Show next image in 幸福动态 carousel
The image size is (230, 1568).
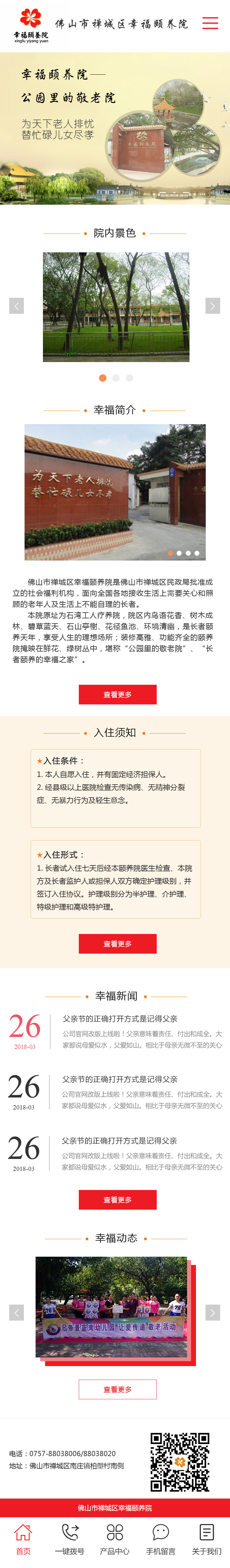(213, 1313)
